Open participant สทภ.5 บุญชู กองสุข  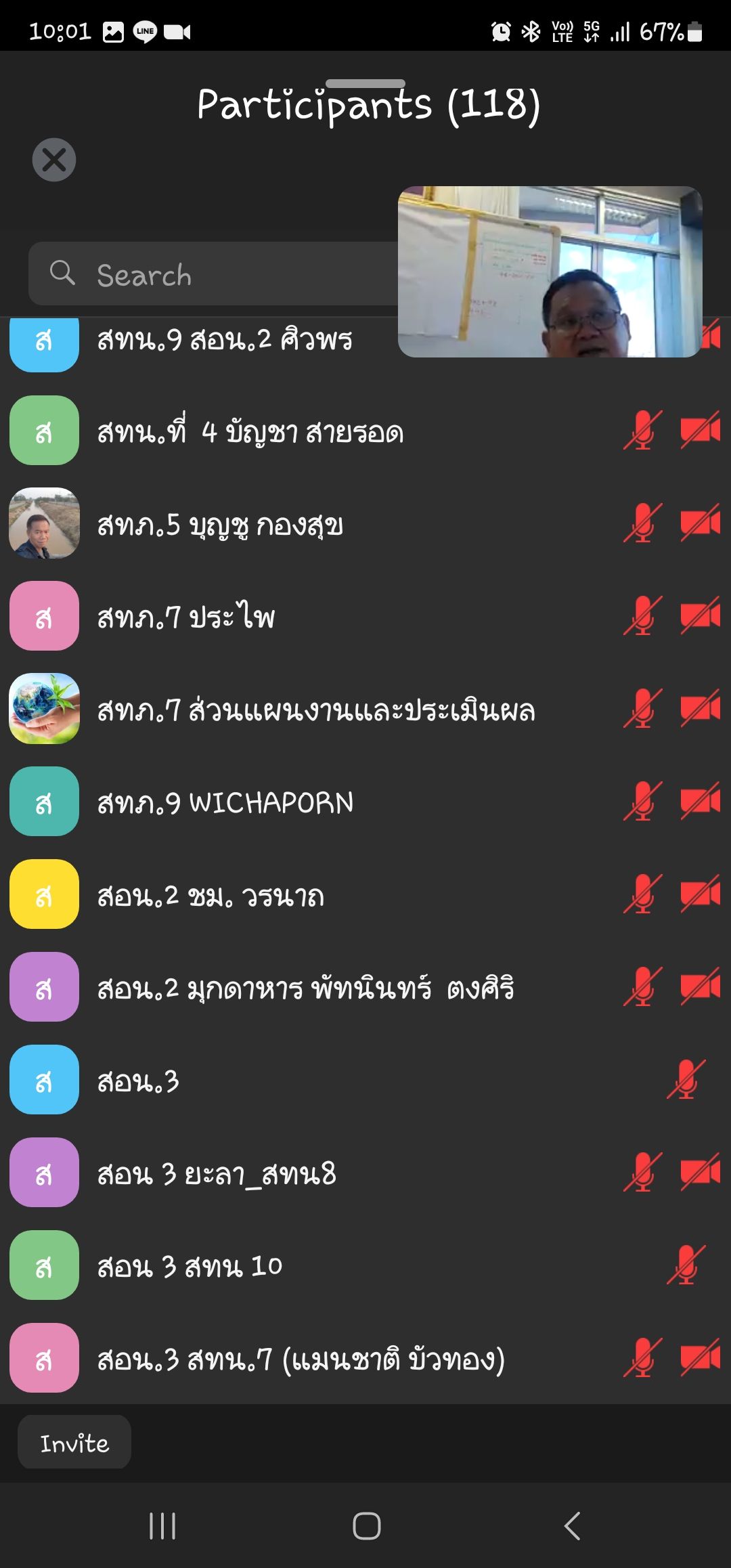220,525
